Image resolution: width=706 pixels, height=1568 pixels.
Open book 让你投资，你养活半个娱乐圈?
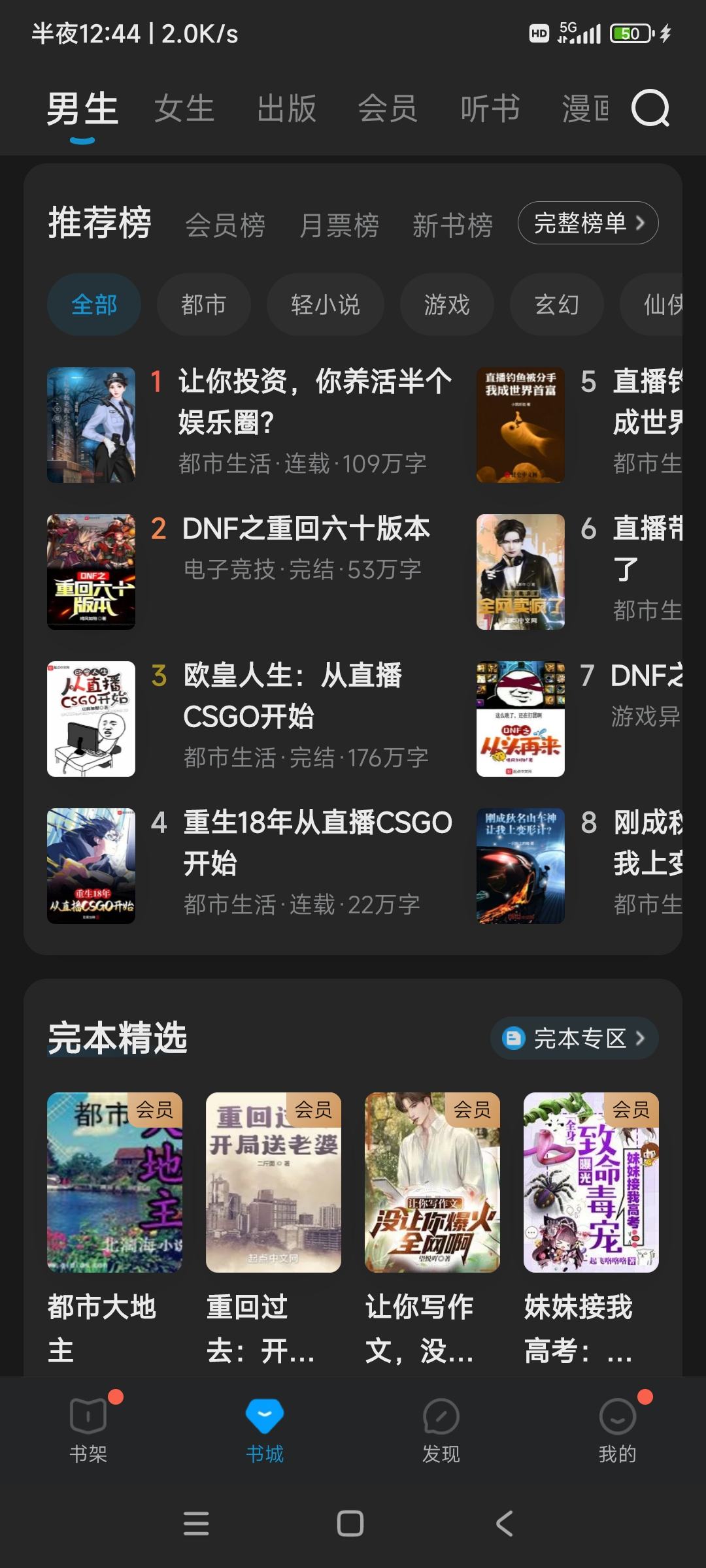point(314,402)
